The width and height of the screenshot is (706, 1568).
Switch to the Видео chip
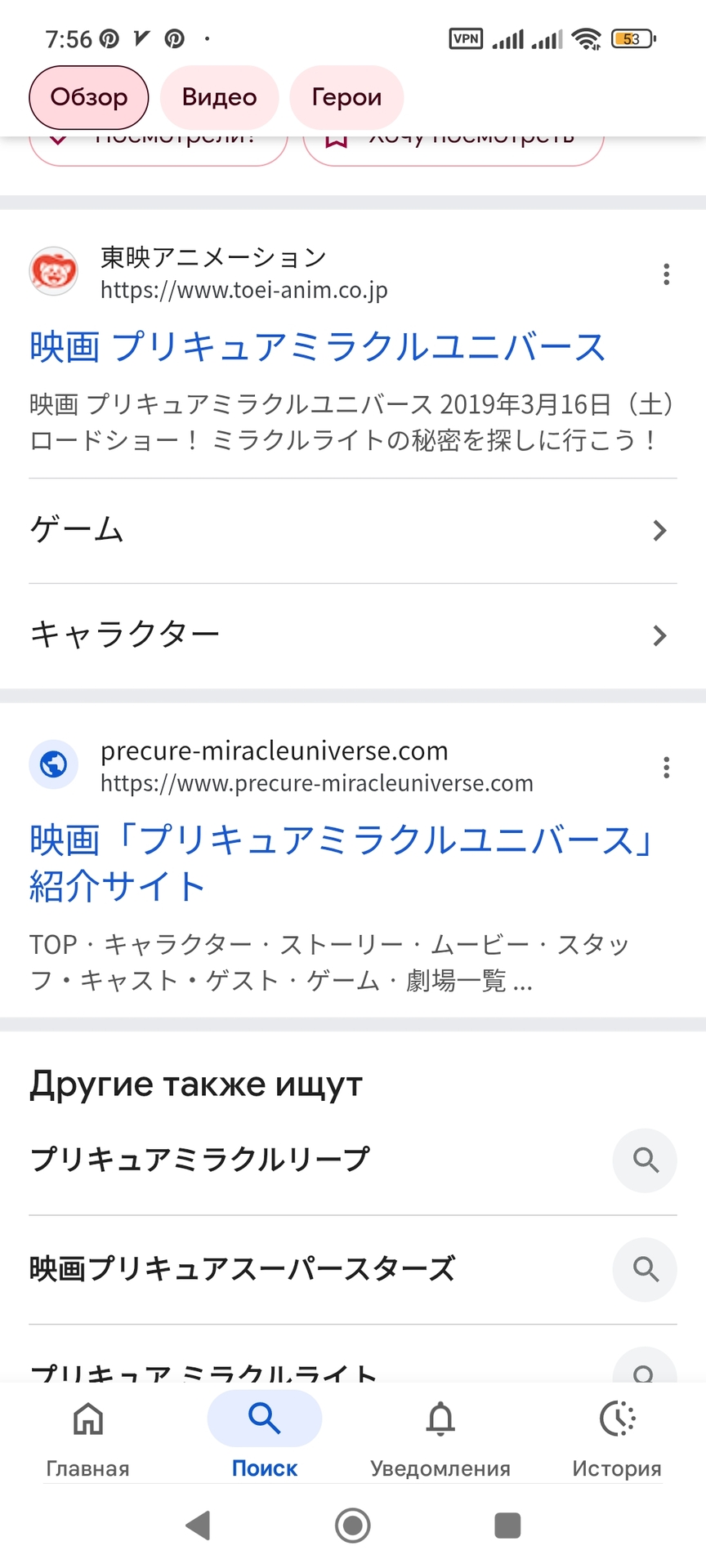click(219, 97)
